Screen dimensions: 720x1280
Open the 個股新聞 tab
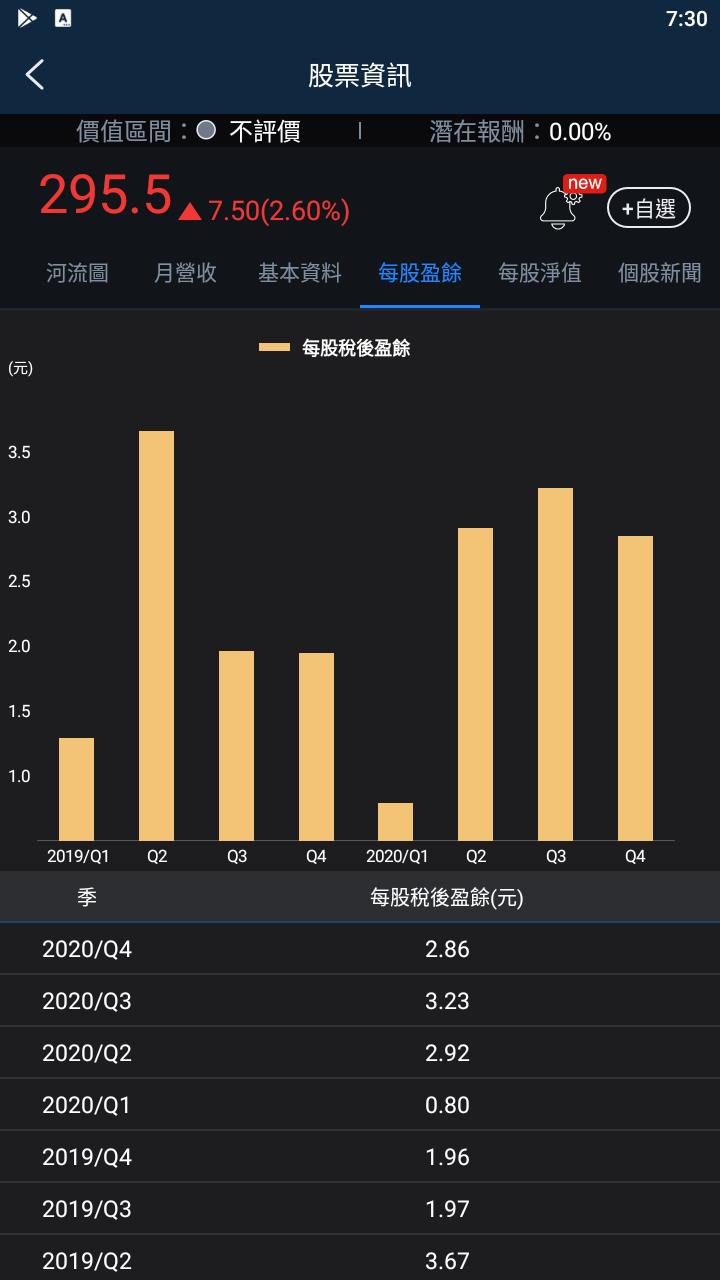[660, 273]
